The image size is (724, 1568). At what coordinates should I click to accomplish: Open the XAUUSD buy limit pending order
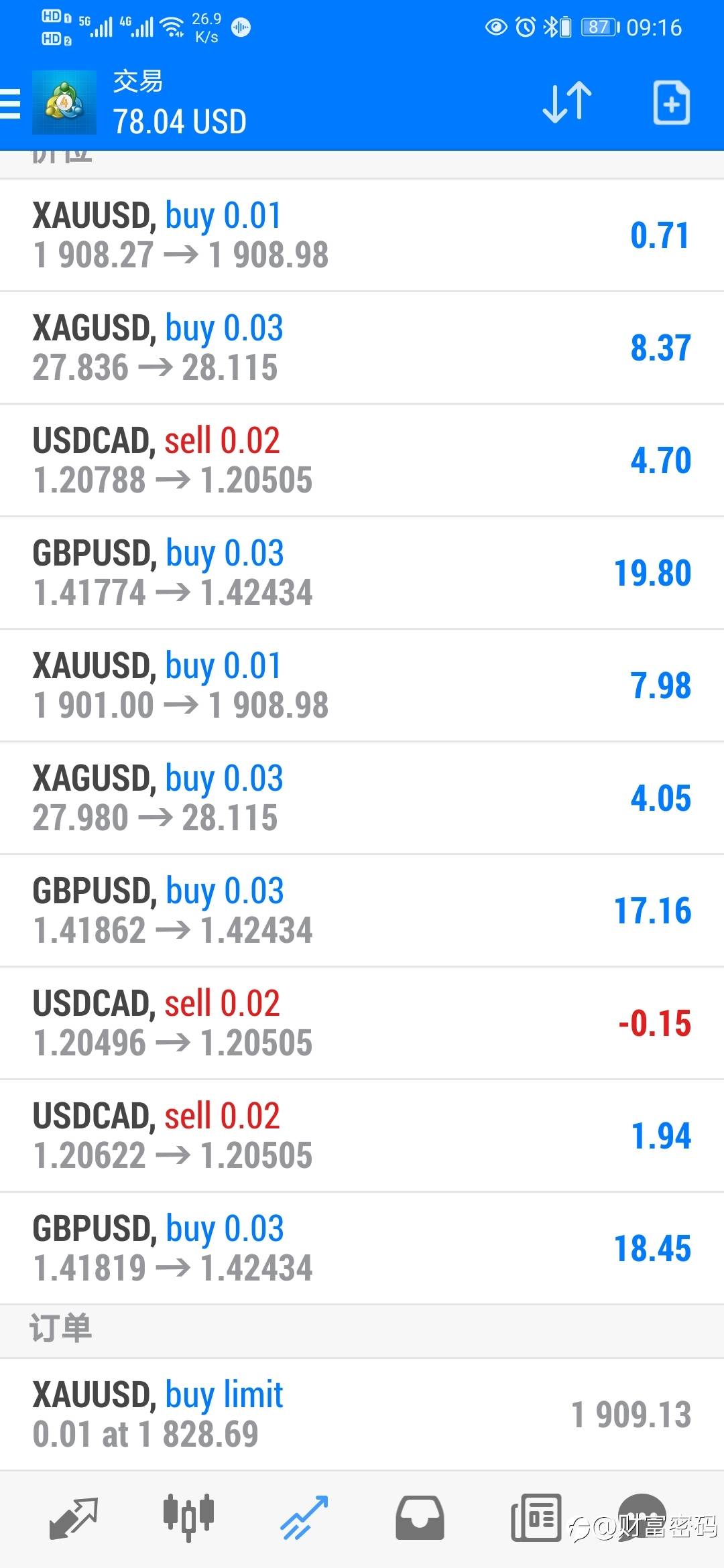click(x=362, y=1415)
